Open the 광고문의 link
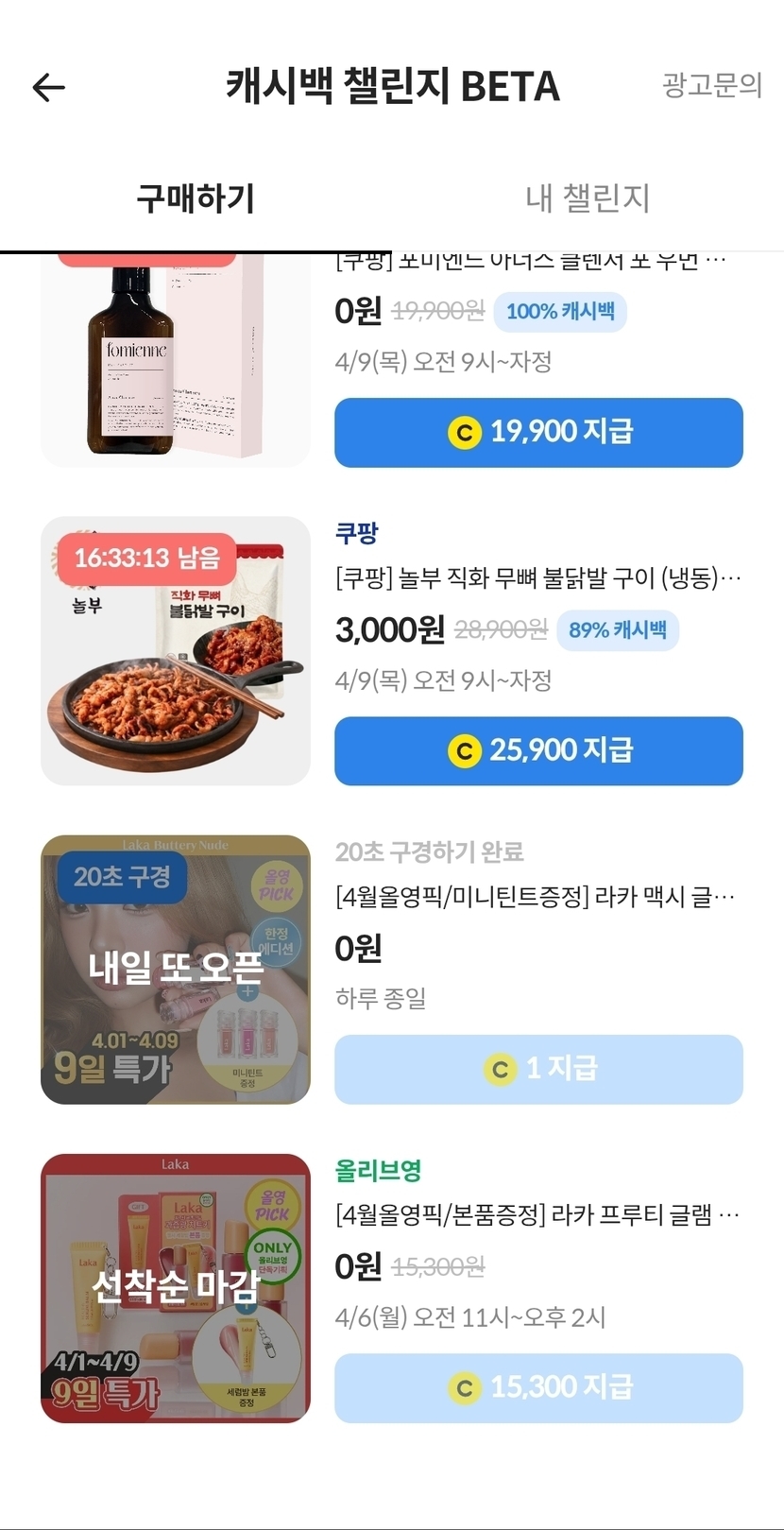Screen dimensions: 784x1530 tap(711, 85)
